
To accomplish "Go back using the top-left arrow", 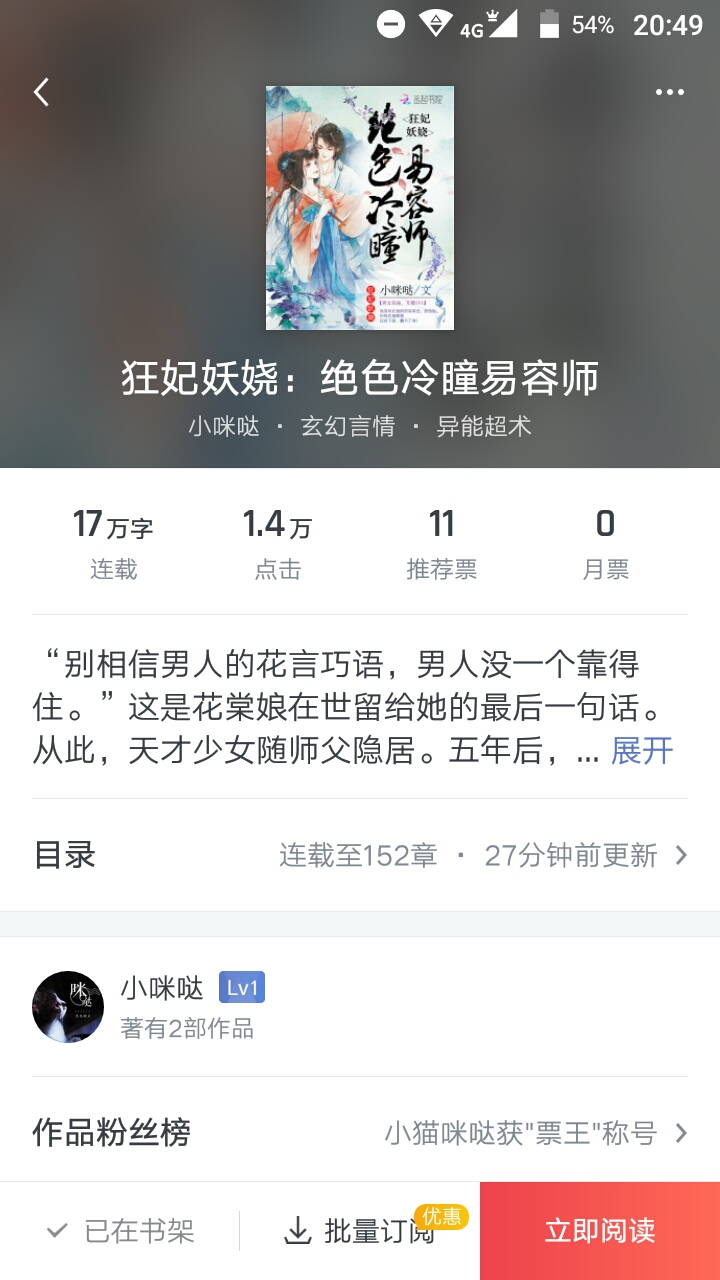I will click(x=41, y=93).
